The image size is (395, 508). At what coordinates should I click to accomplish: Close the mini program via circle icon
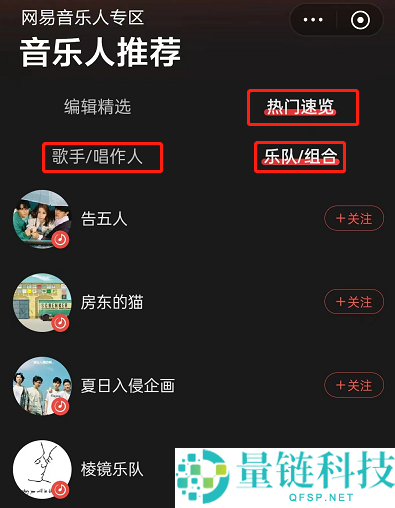360,20
